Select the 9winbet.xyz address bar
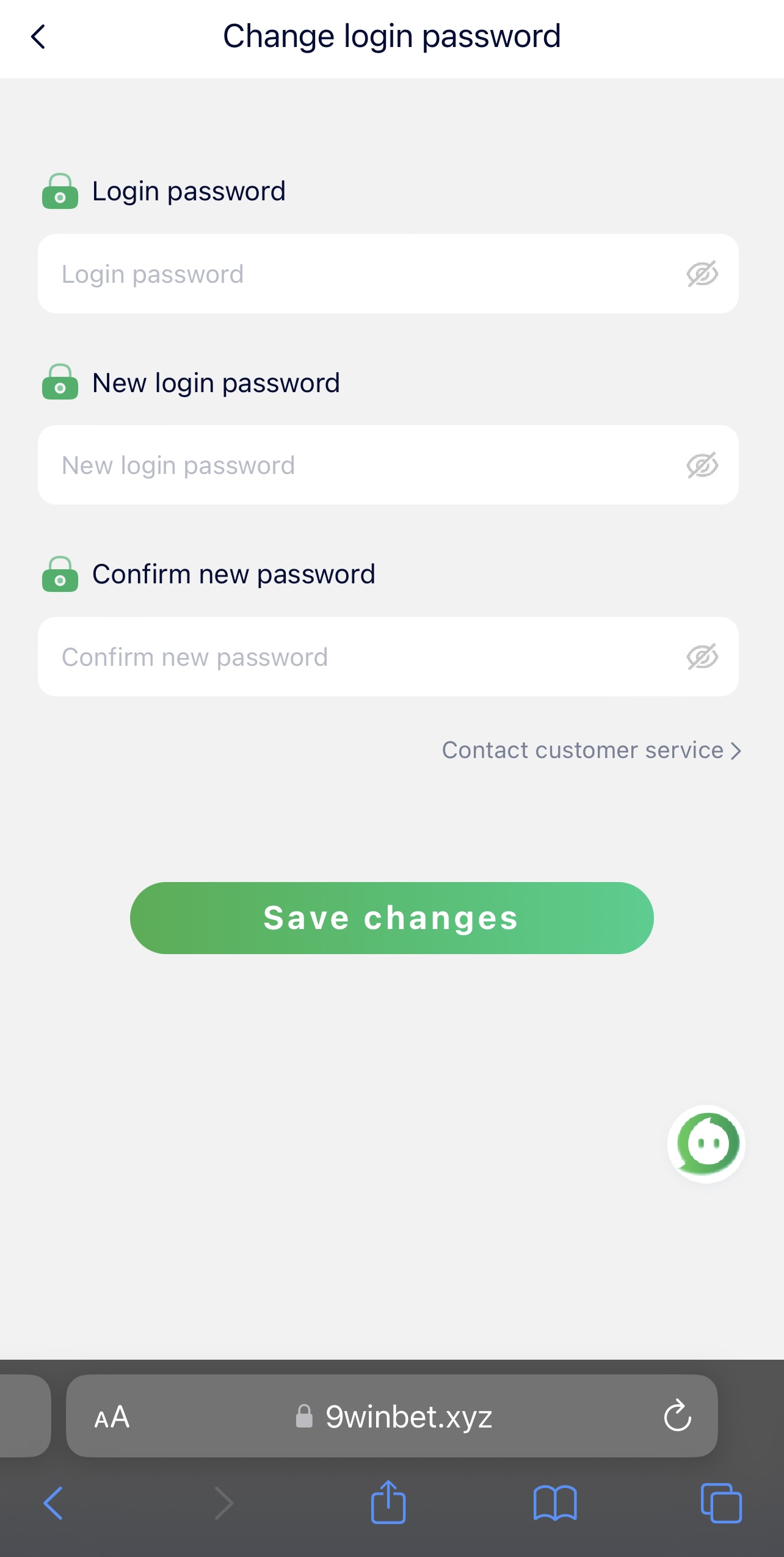 tap(397, 1417)
